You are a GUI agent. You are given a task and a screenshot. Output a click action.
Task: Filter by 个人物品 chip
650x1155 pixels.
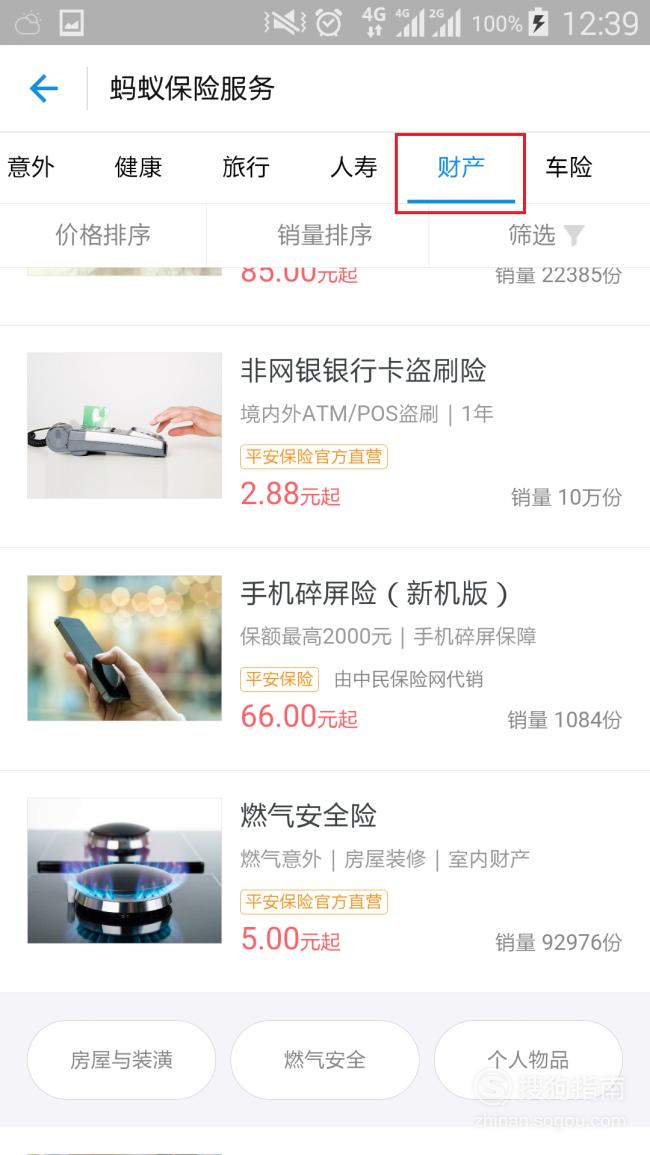click(528, 1060)
